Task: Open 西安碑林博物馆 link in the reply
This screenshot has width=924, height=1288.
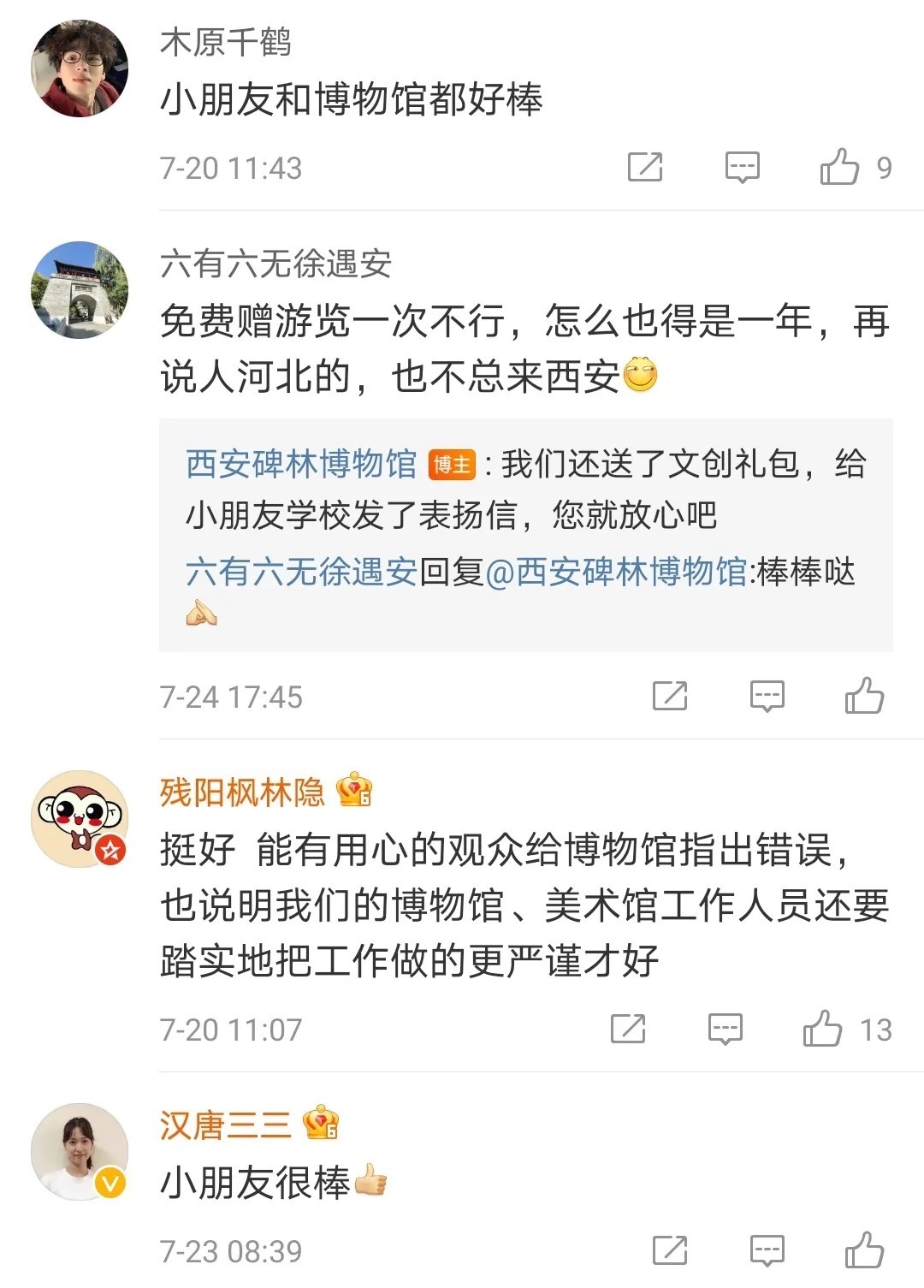Action: click(x=301, y=464)
